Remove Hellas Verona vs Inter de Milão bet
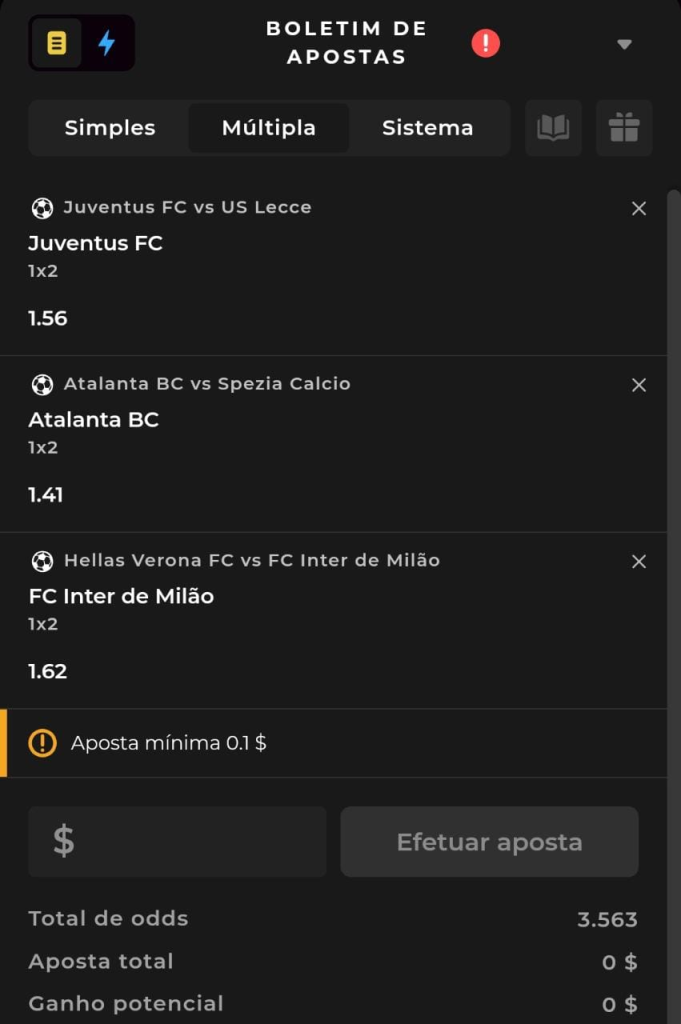 point(639,562)
